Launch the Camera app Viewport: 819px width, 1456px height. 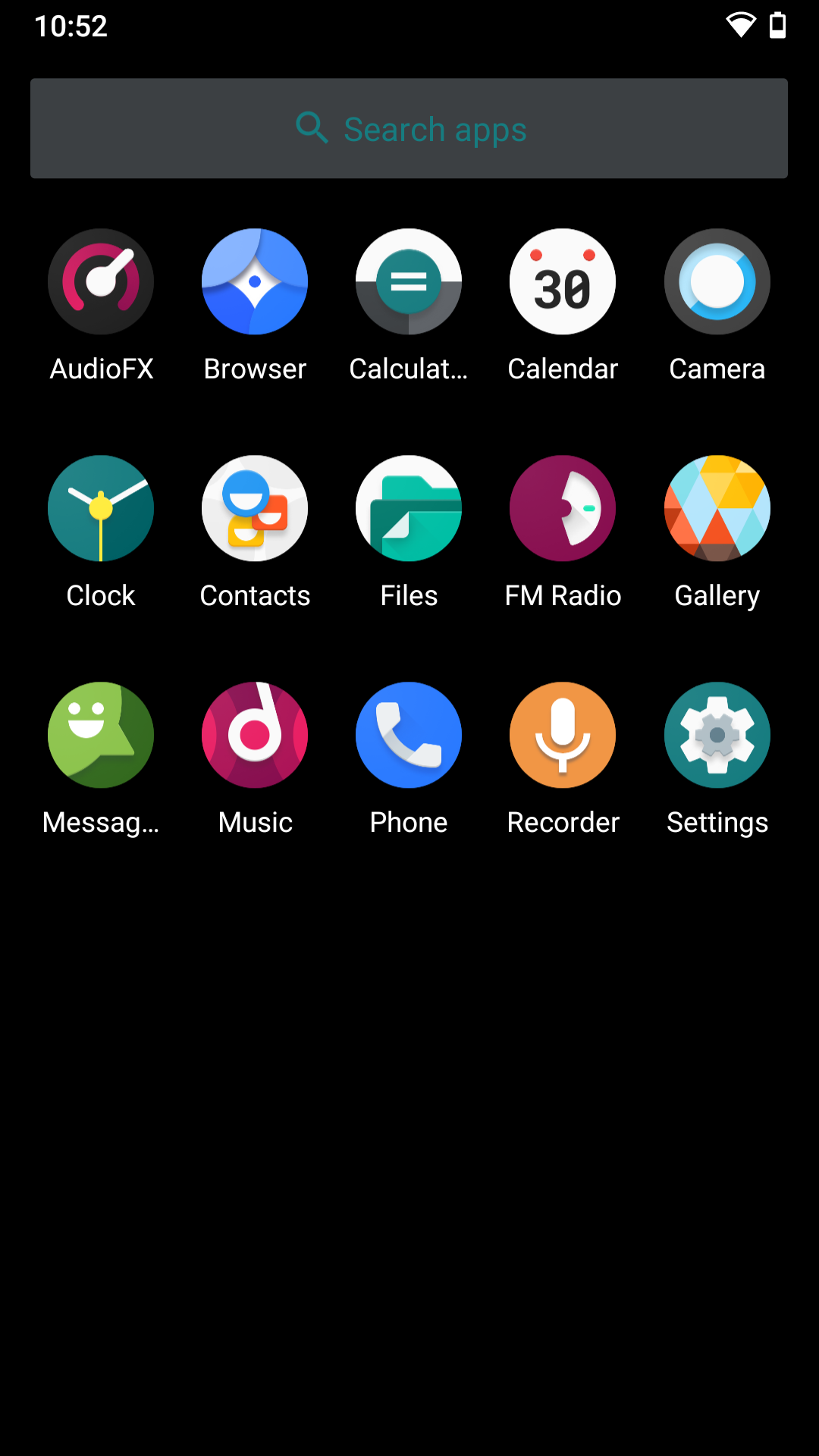[x=717, y=282]
